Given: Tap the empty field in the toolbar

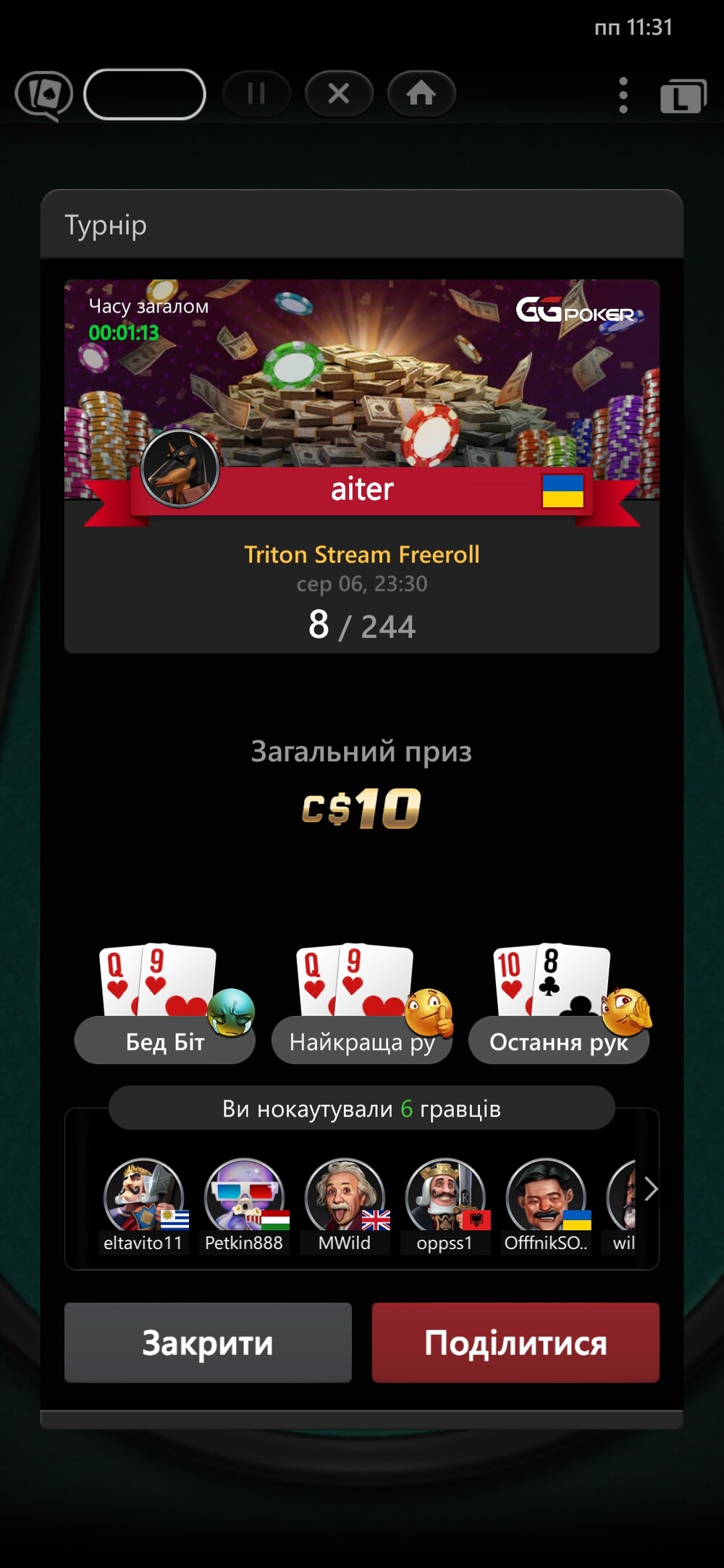Looking at the screenshot, I should (x=145, y=94).
